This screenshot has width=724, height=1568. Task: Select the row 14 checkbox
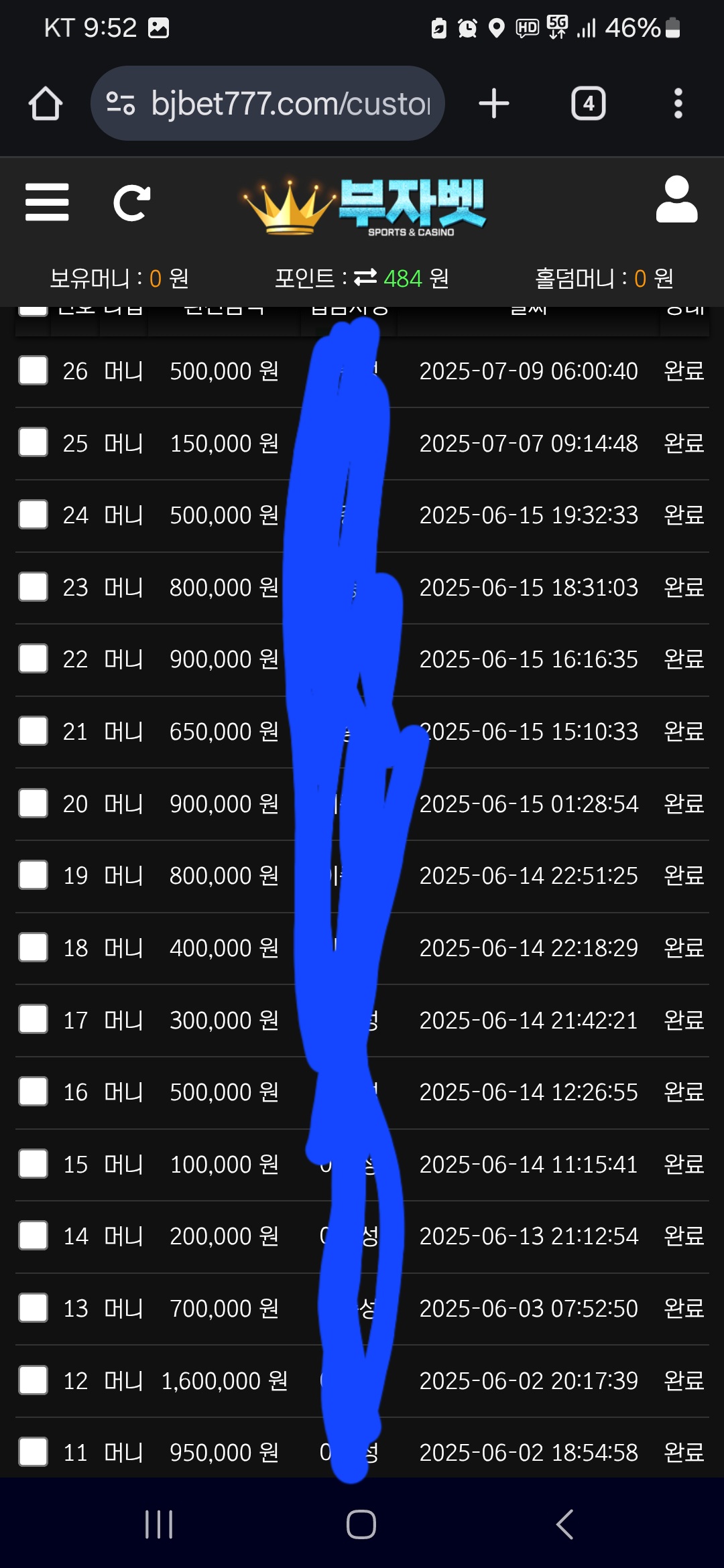click(x=34, y=1236)
